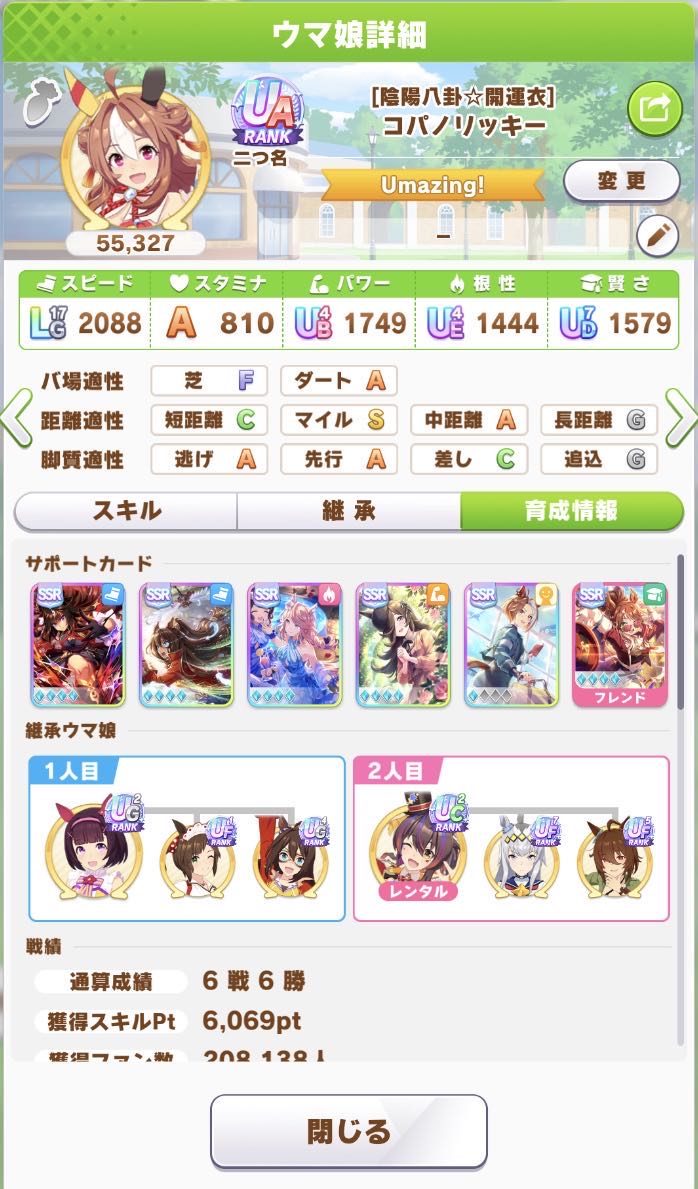This screenshot has height=1189, width=698.
Task: Tap the pencil edit icon
Action: tap(657, 236)
